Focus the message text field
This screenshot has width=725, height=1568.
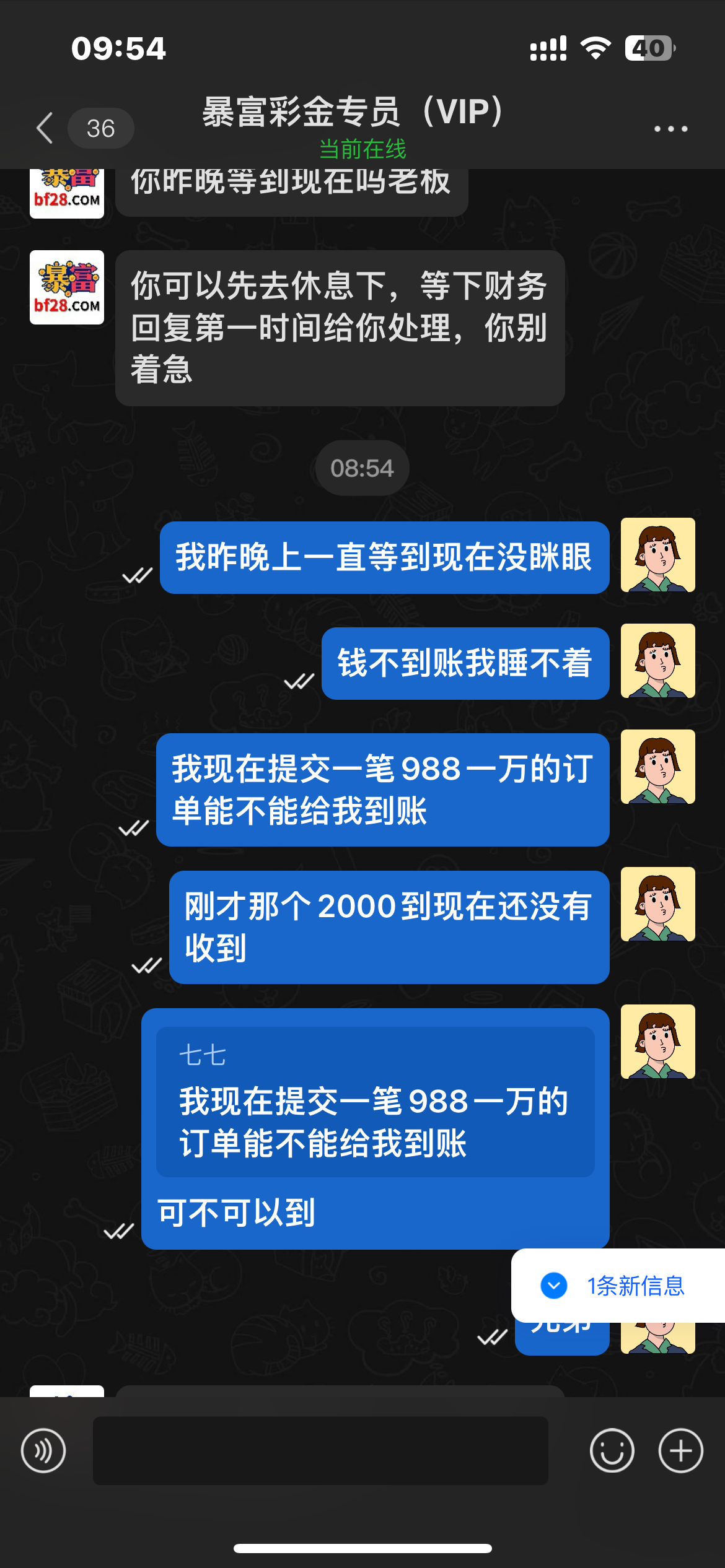click(x=320, y=1450)
